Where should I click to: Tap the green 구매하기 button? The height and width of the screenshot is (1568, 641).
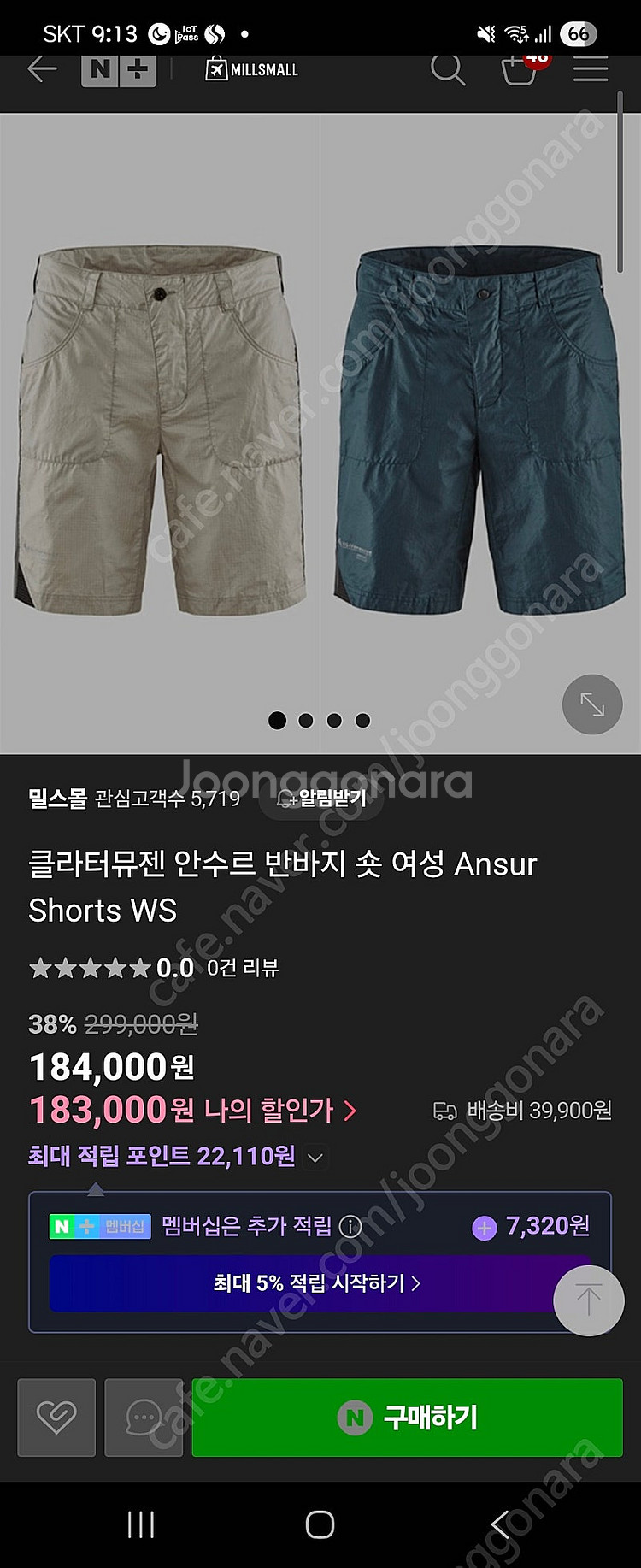point(407,1417)
